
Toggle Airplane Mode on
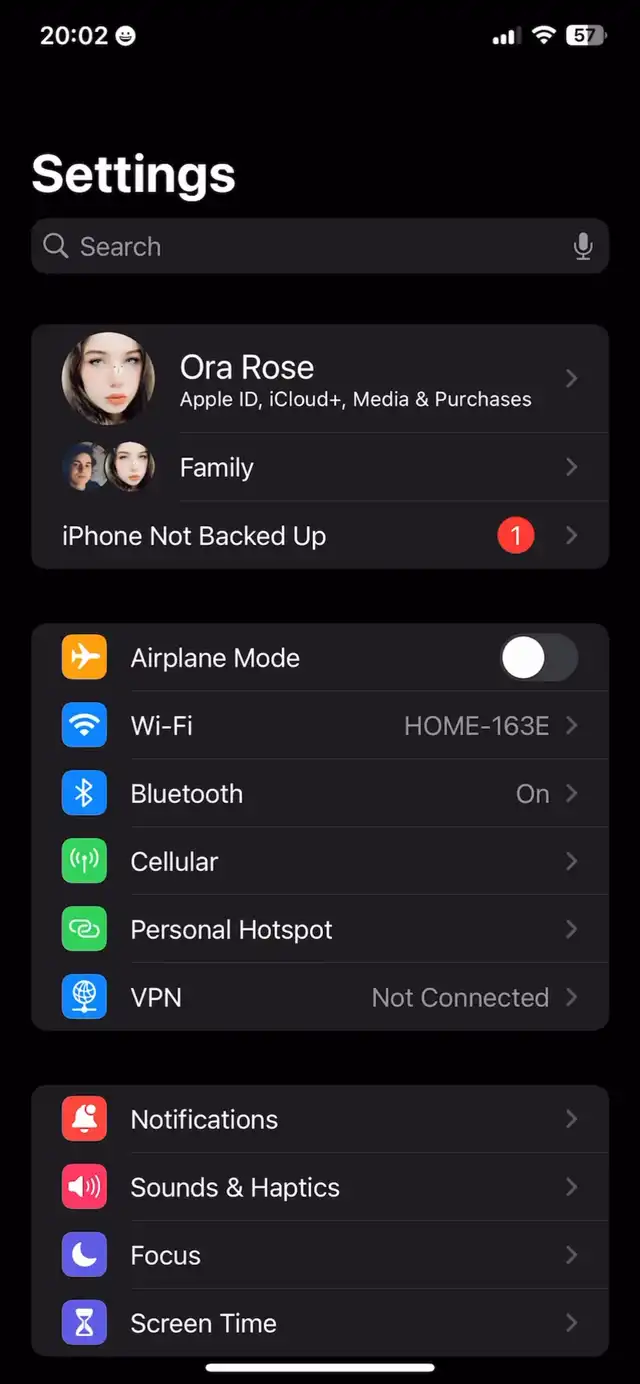[x=538, y=659]
